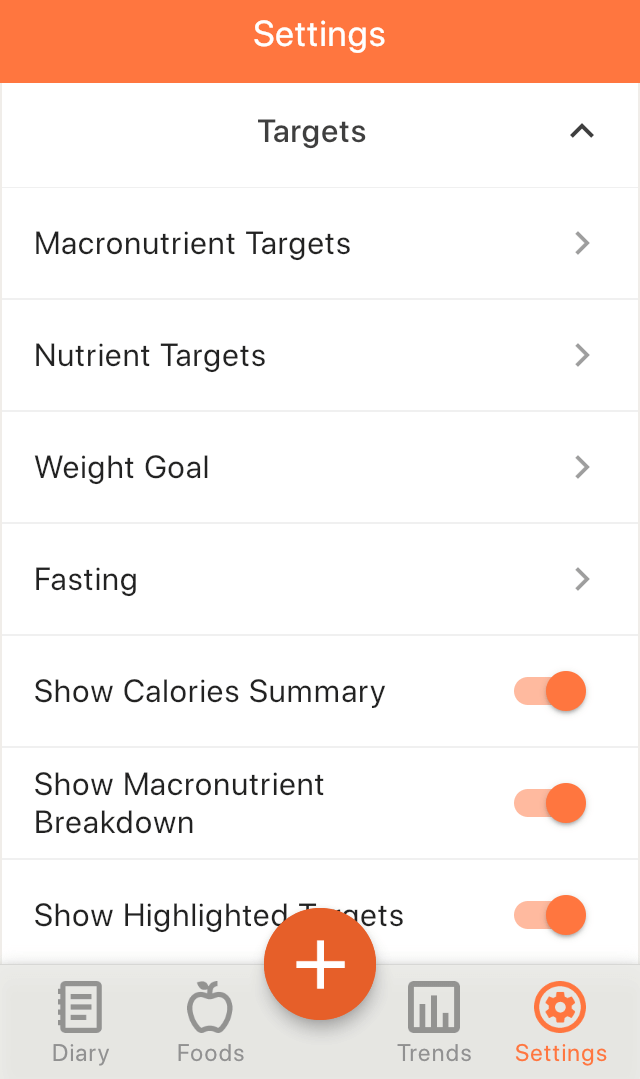Turn off Show Macronutrient Breakdown

point(550,803)
